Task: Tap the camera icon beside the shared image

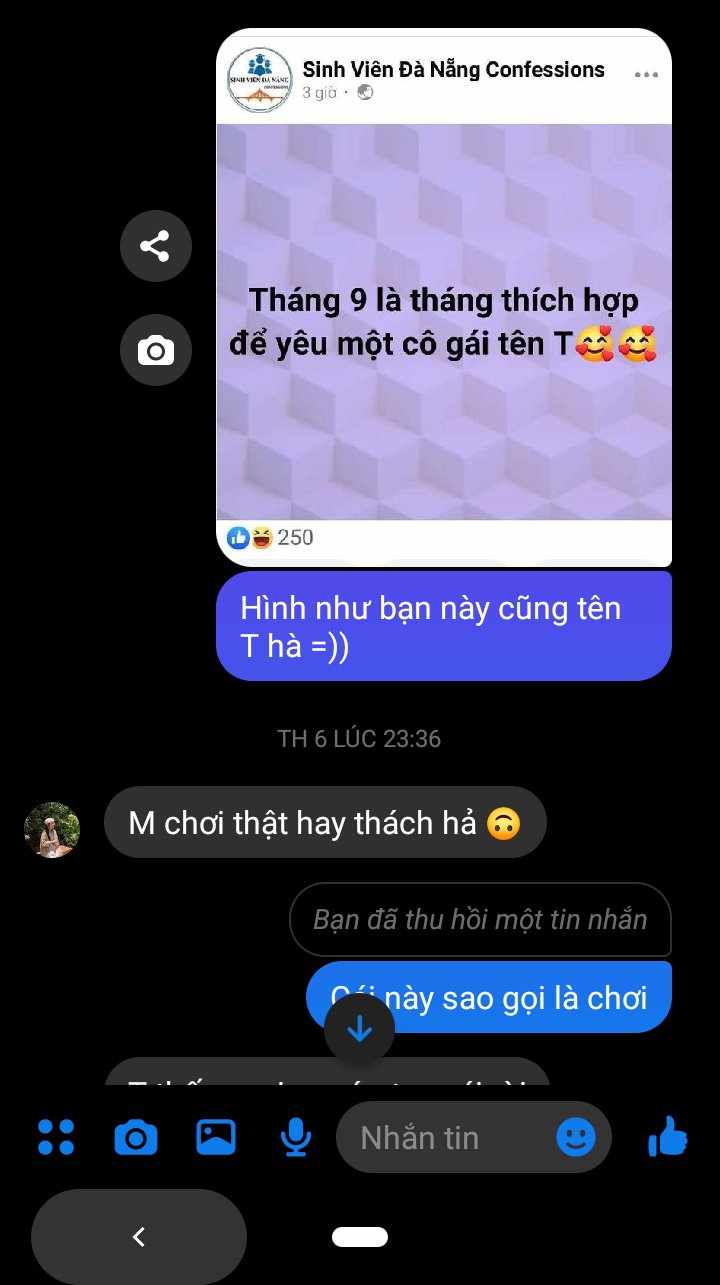Action: (155, 350)
